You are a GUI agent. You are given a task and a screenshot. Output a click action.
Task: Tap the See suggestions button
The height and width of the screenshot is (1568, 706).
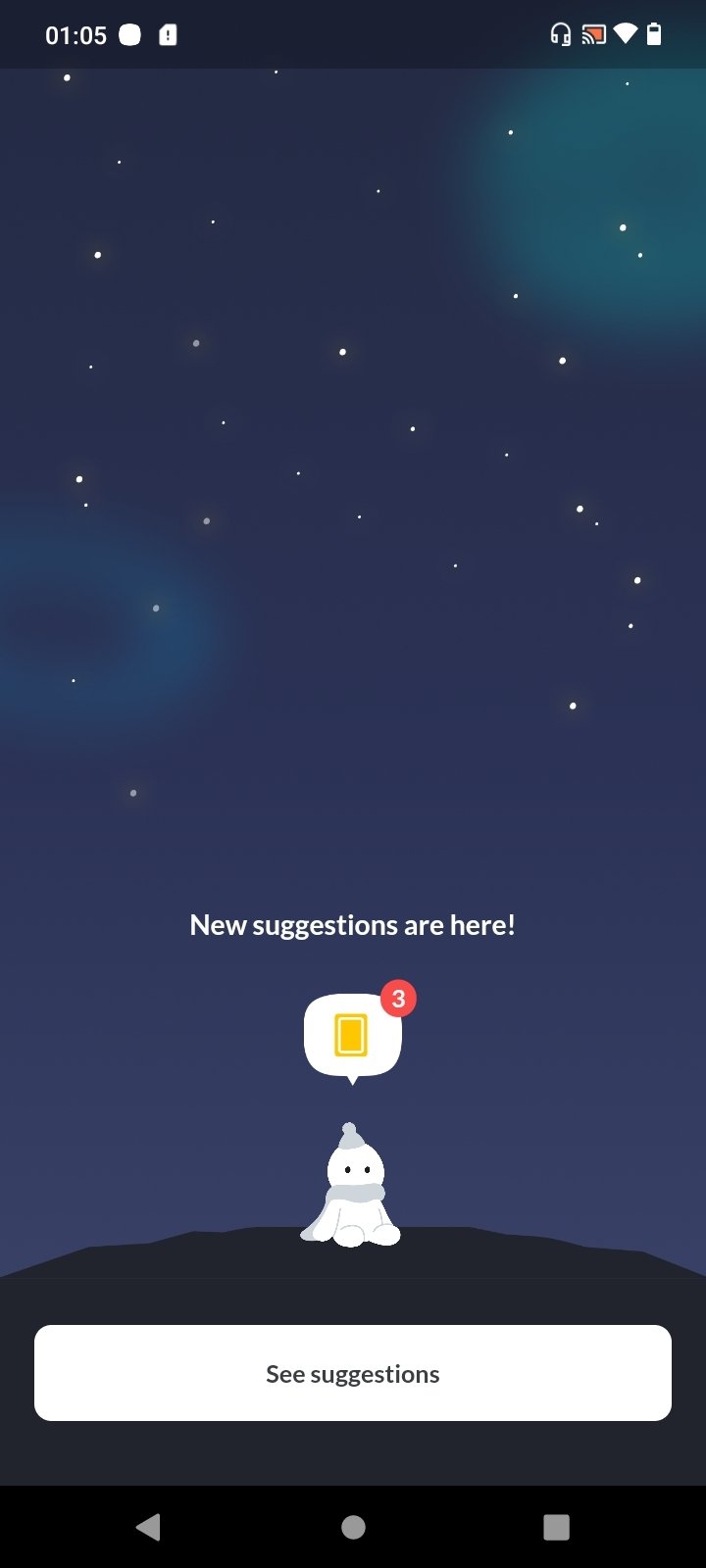[353, 1373]
